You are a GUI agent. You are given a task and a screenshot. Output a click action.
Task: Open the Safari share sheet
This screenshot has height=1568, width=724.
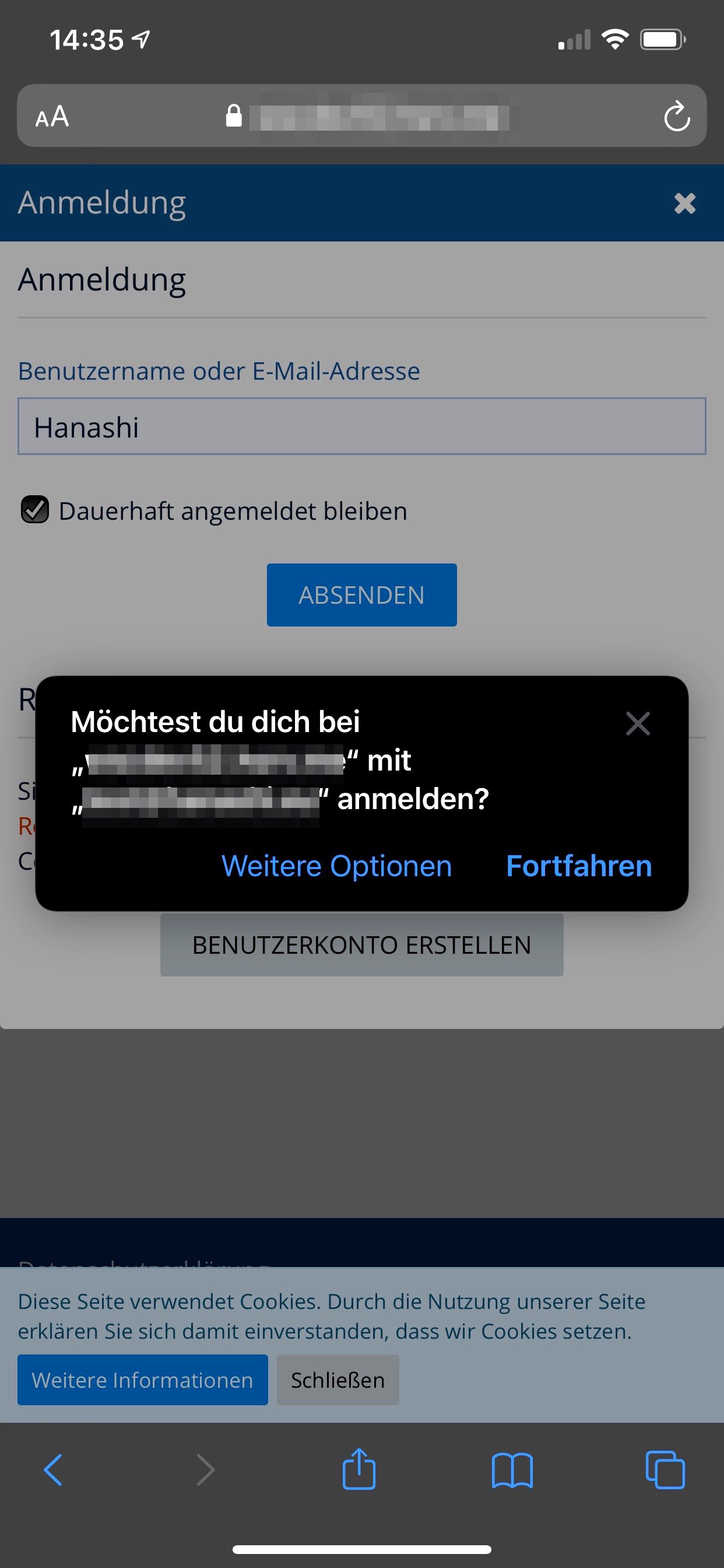pos(359,1469)
